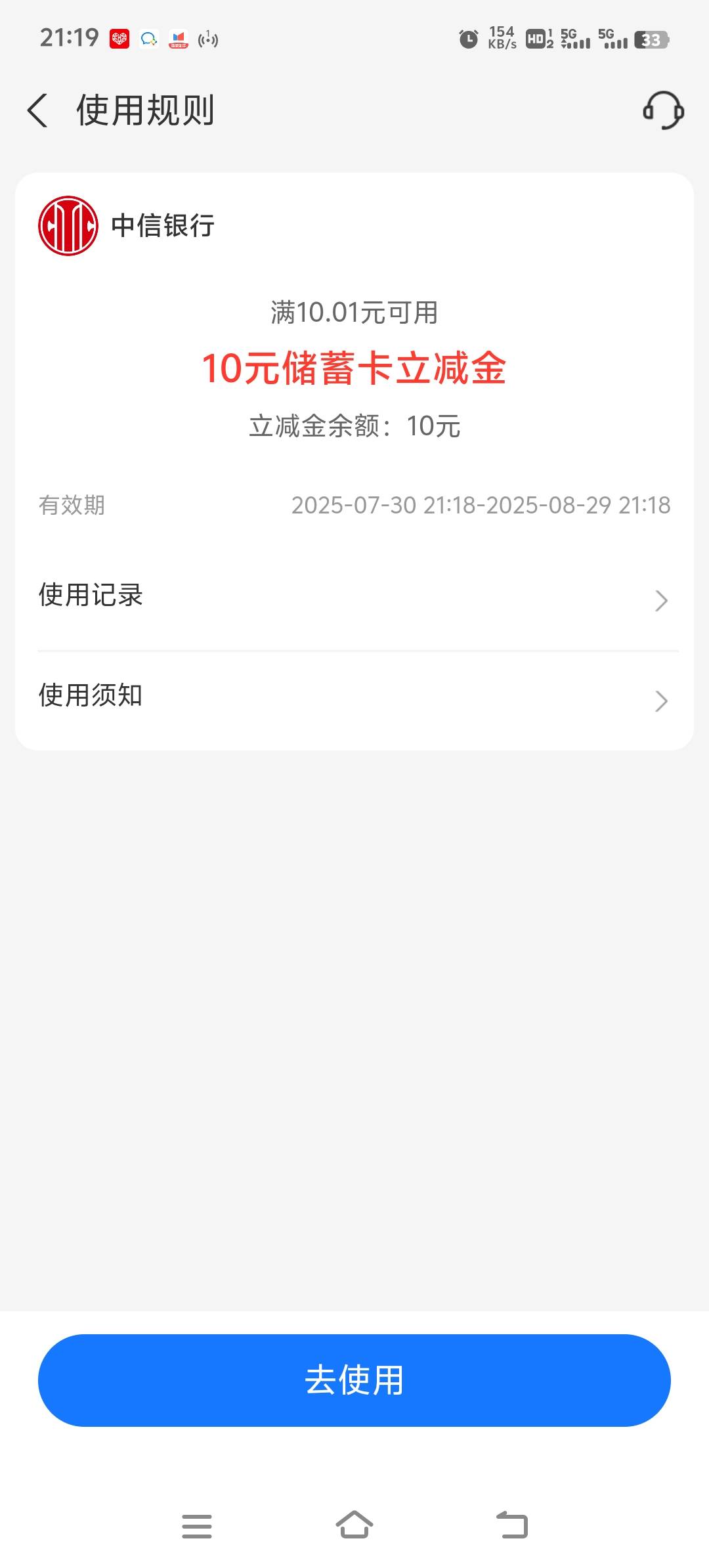Go back from 使用规则 page
This screenshot has height=1568, width=709.
(37, 110)
